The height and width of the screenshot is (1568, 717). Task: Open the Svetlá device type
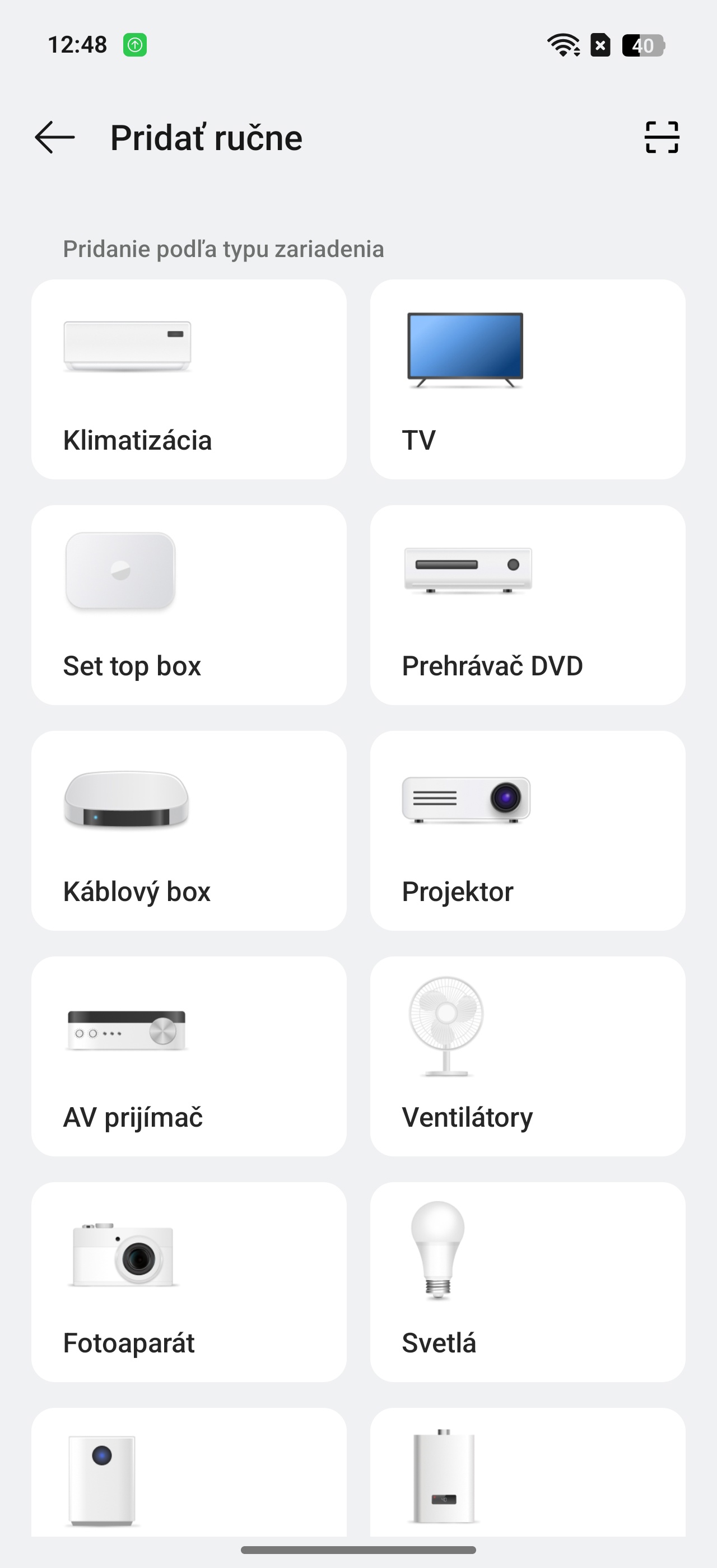(x=527, y=1282)
